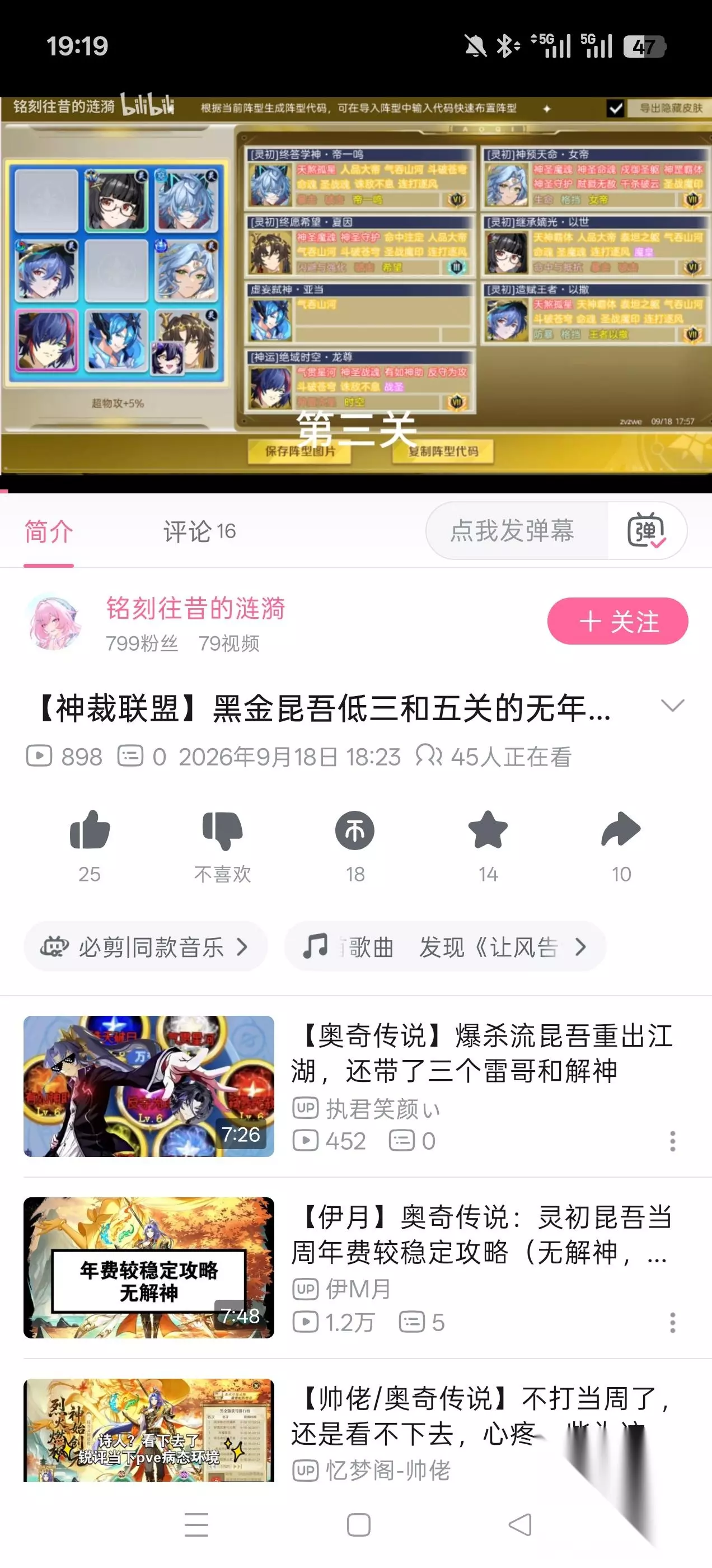Image resolution: width=712 pixels, height=1568 pixels.
Task: Expand the video title description chevron
Action: tap(672, 706)
